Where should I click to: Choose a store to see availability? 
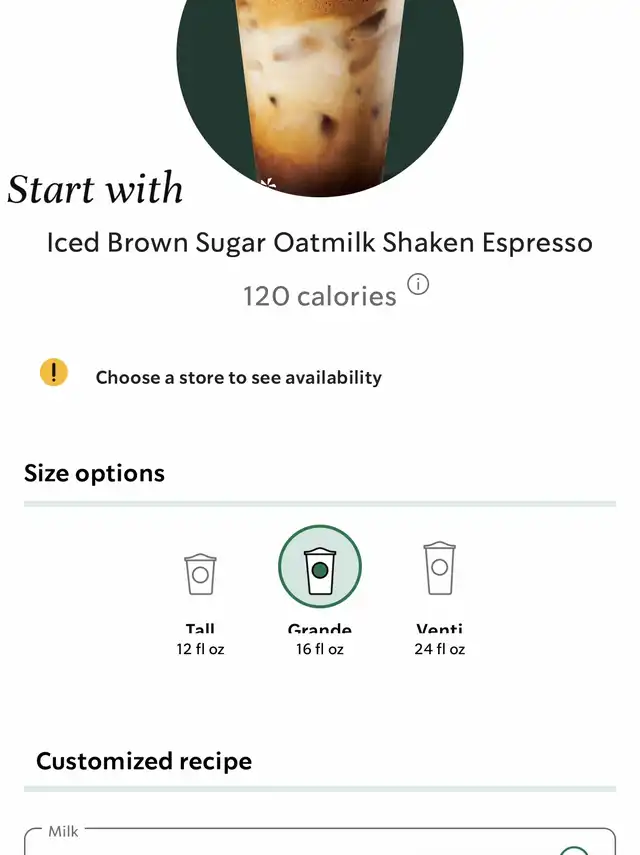(238, 377)
